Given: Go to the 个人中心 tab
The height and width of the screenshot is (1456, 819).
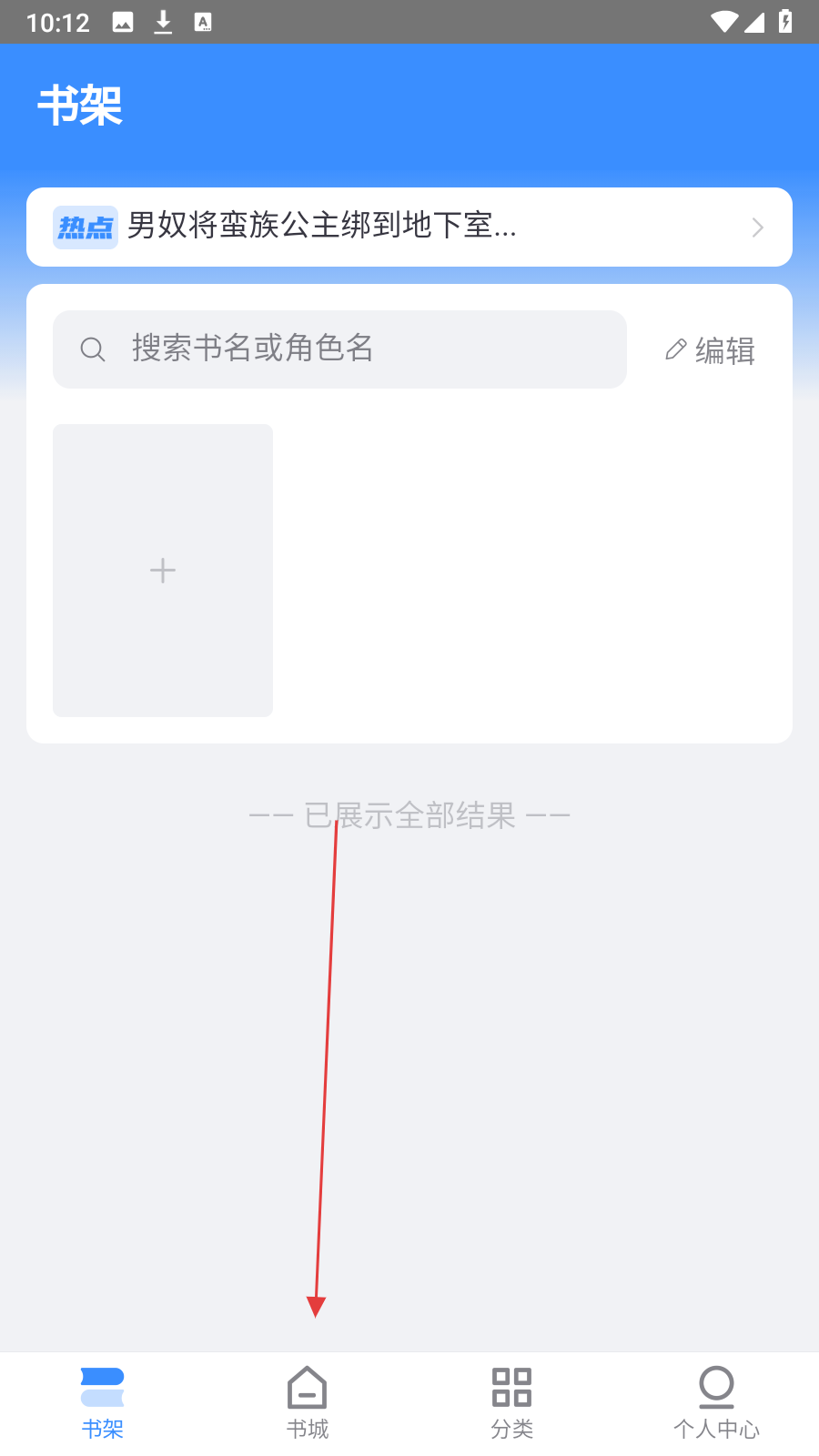Looking at the screenshot, I should pos(716,1403).
